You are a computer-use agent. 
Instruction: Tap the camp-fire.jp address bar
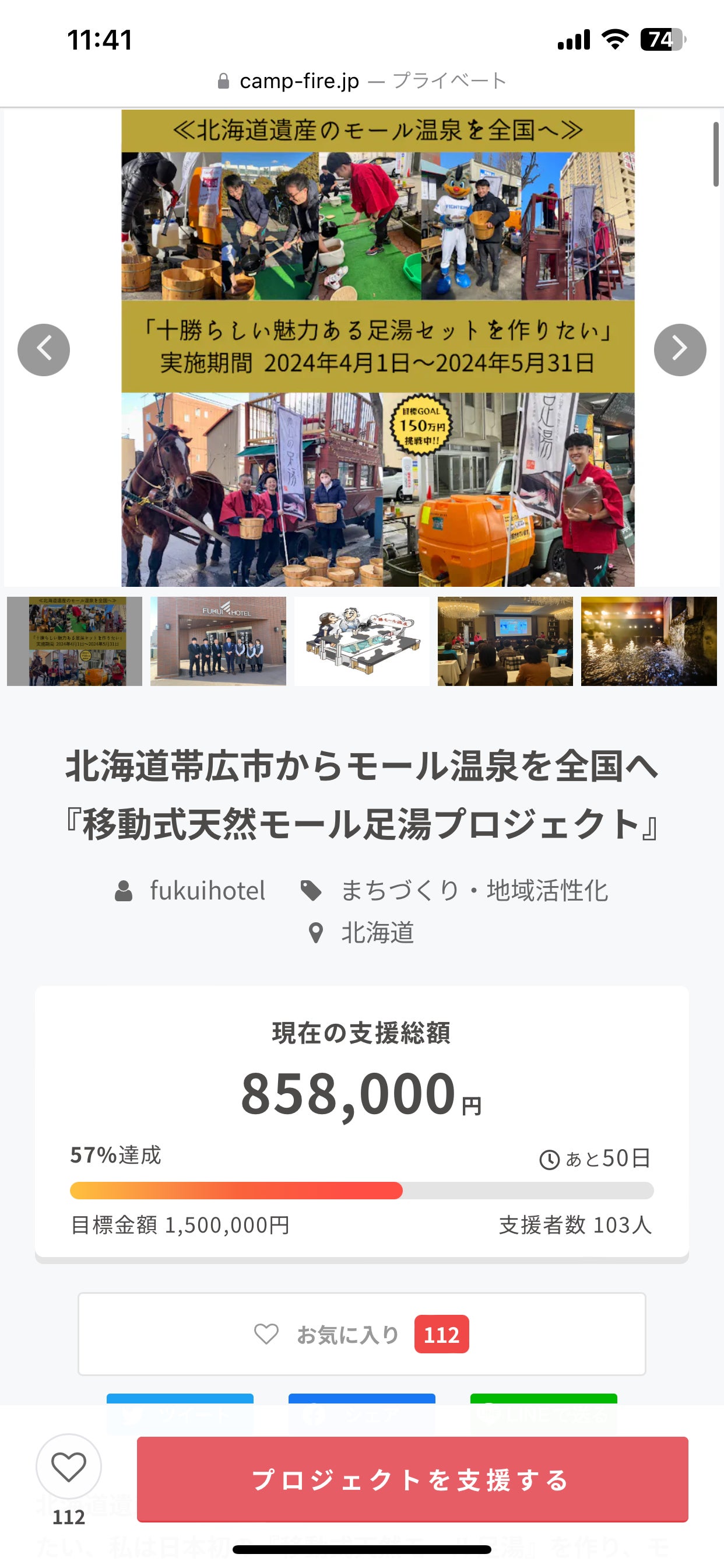coord(361,80)
